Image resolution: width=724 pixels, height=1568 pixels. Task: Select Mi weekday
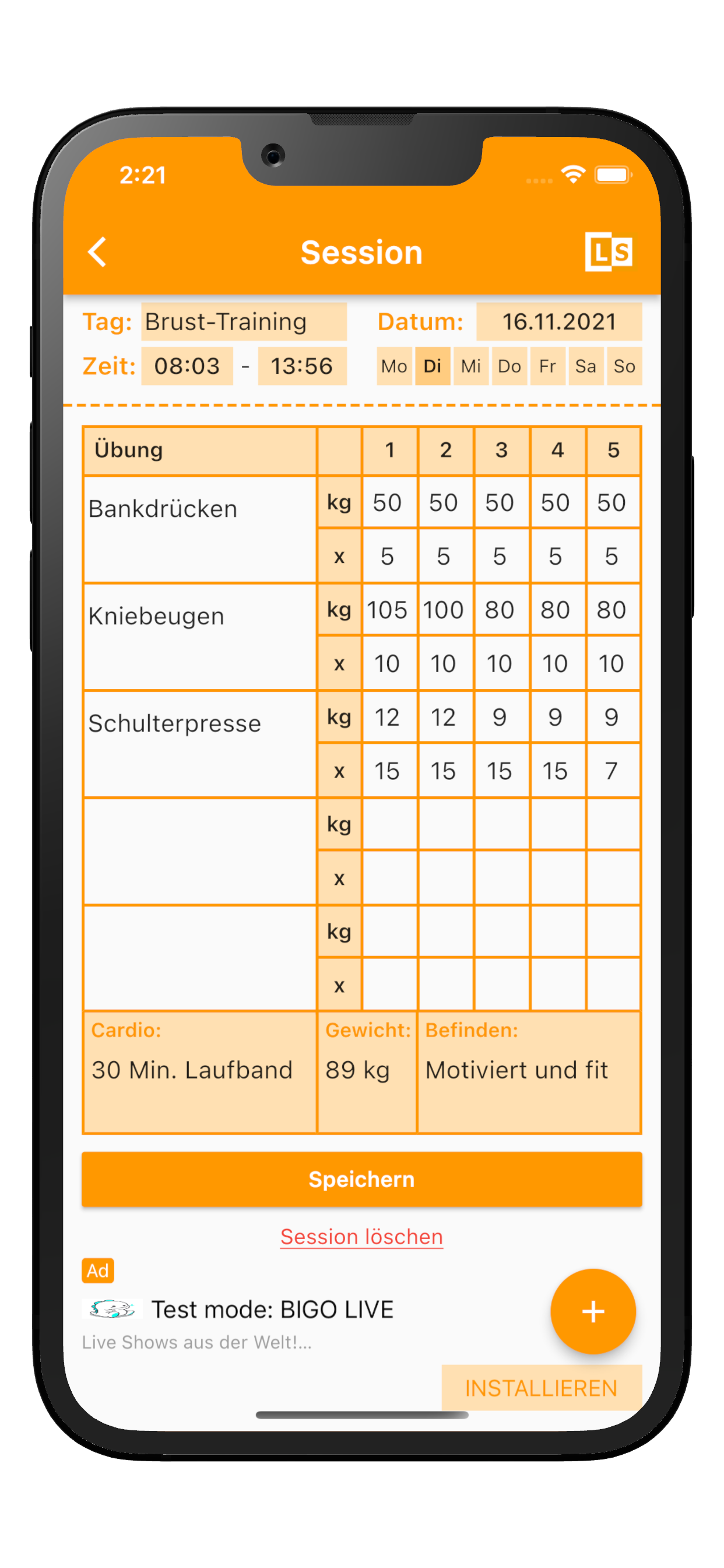tap(470, 366)
